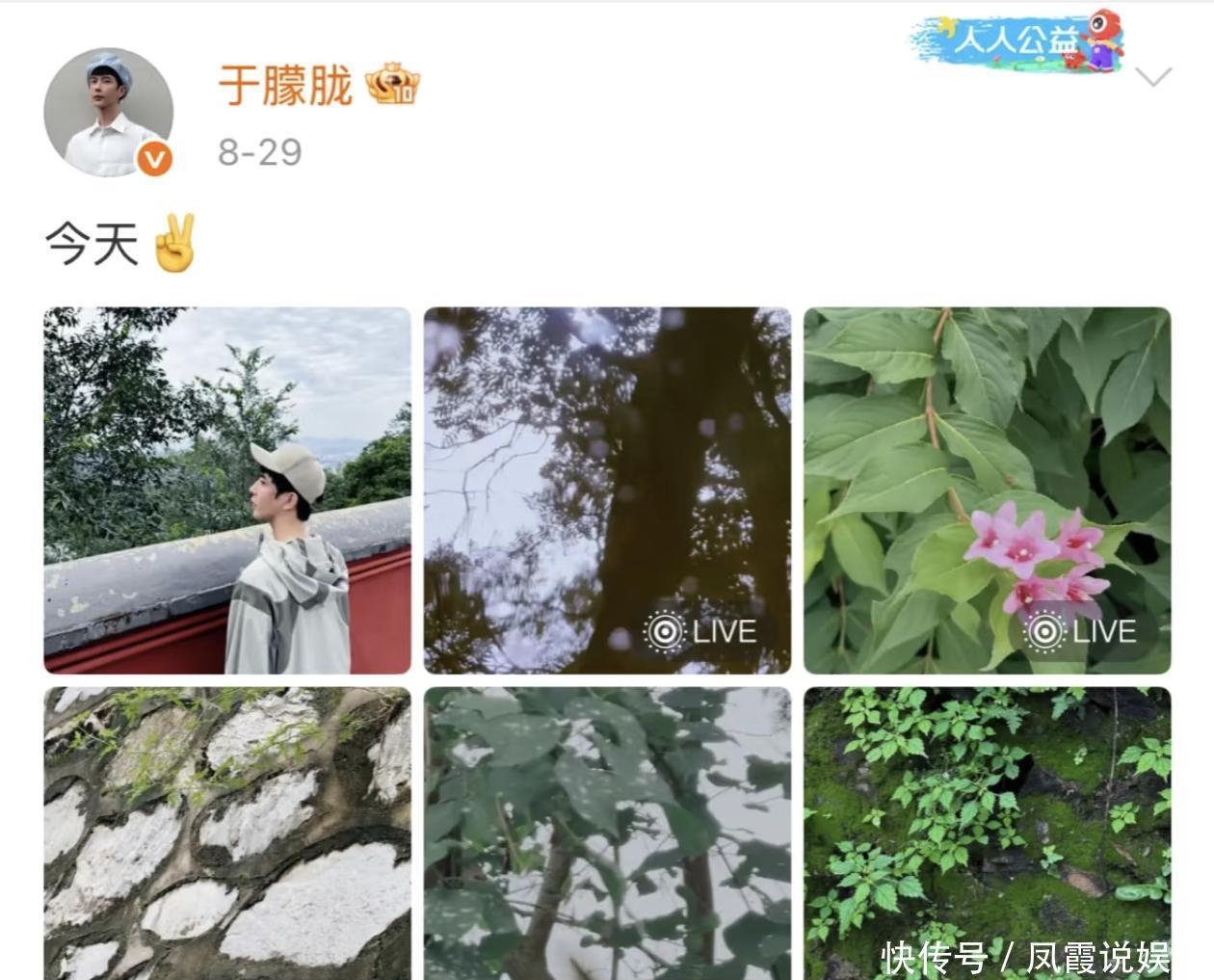Viewport: 1214px width, 980px height.
Task: View the LIVE photo with pink flowers
Action: (987, 490)
